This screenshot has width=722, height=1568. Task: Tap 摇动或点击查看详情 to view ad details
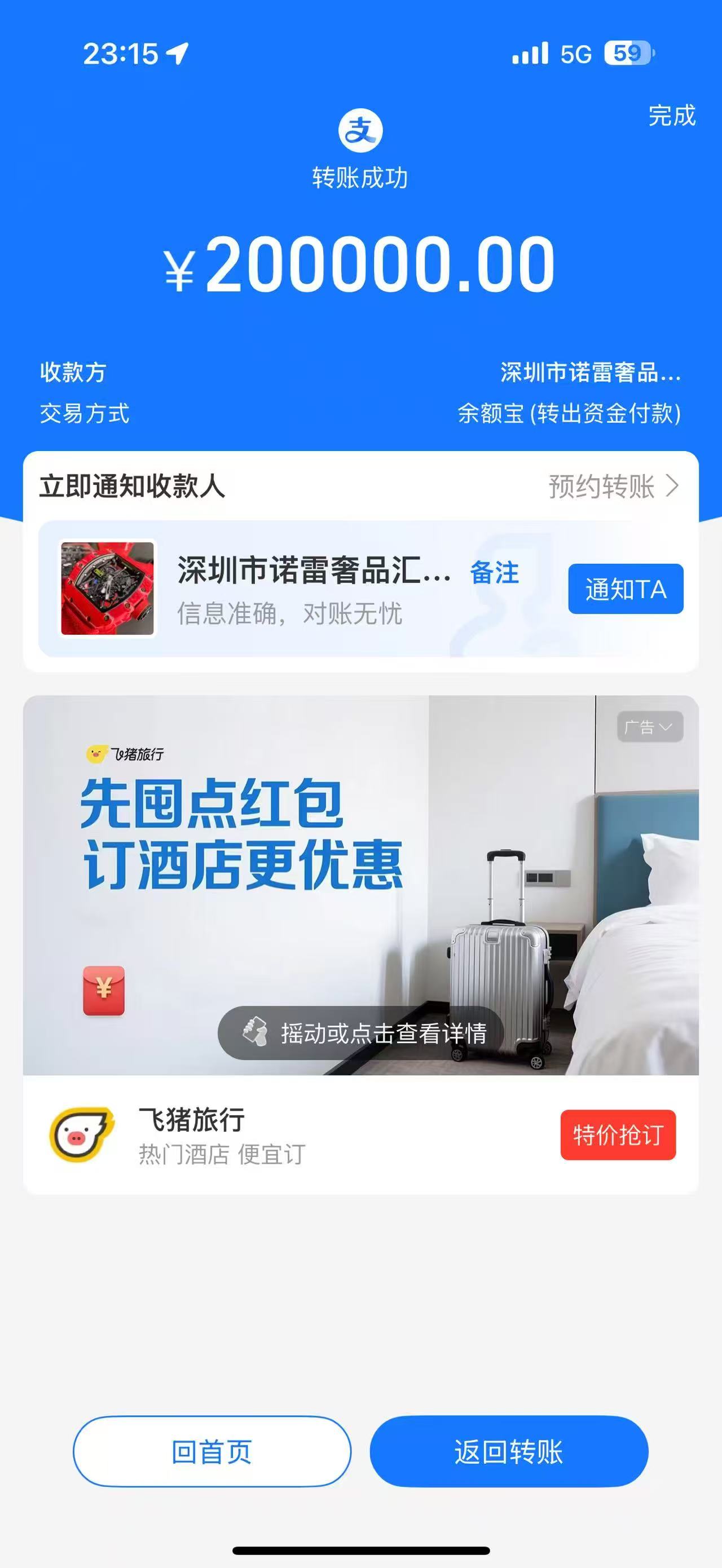point(361,1033)
